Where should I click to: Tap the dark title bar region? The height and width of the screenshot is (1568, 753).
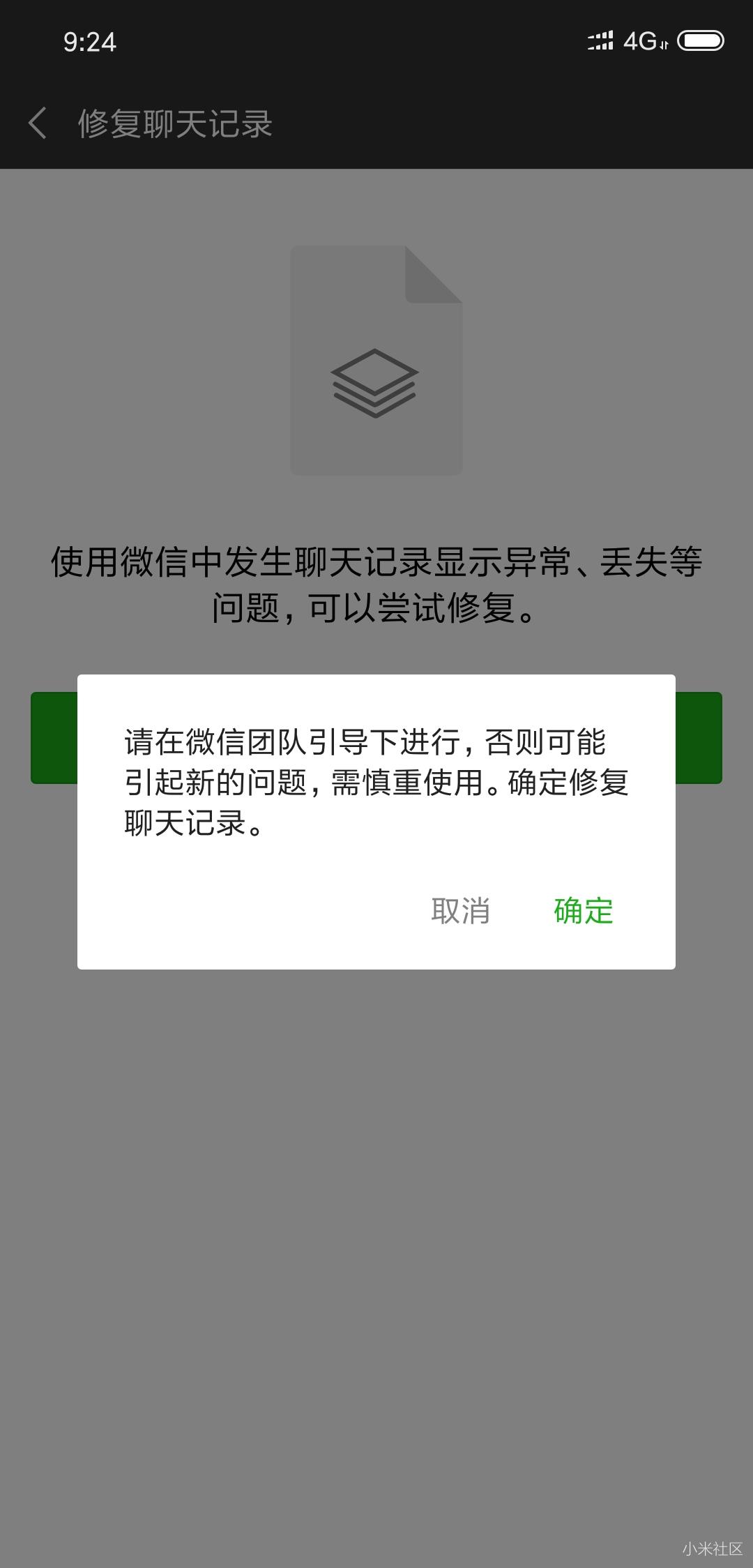click(x=488, y=124)
